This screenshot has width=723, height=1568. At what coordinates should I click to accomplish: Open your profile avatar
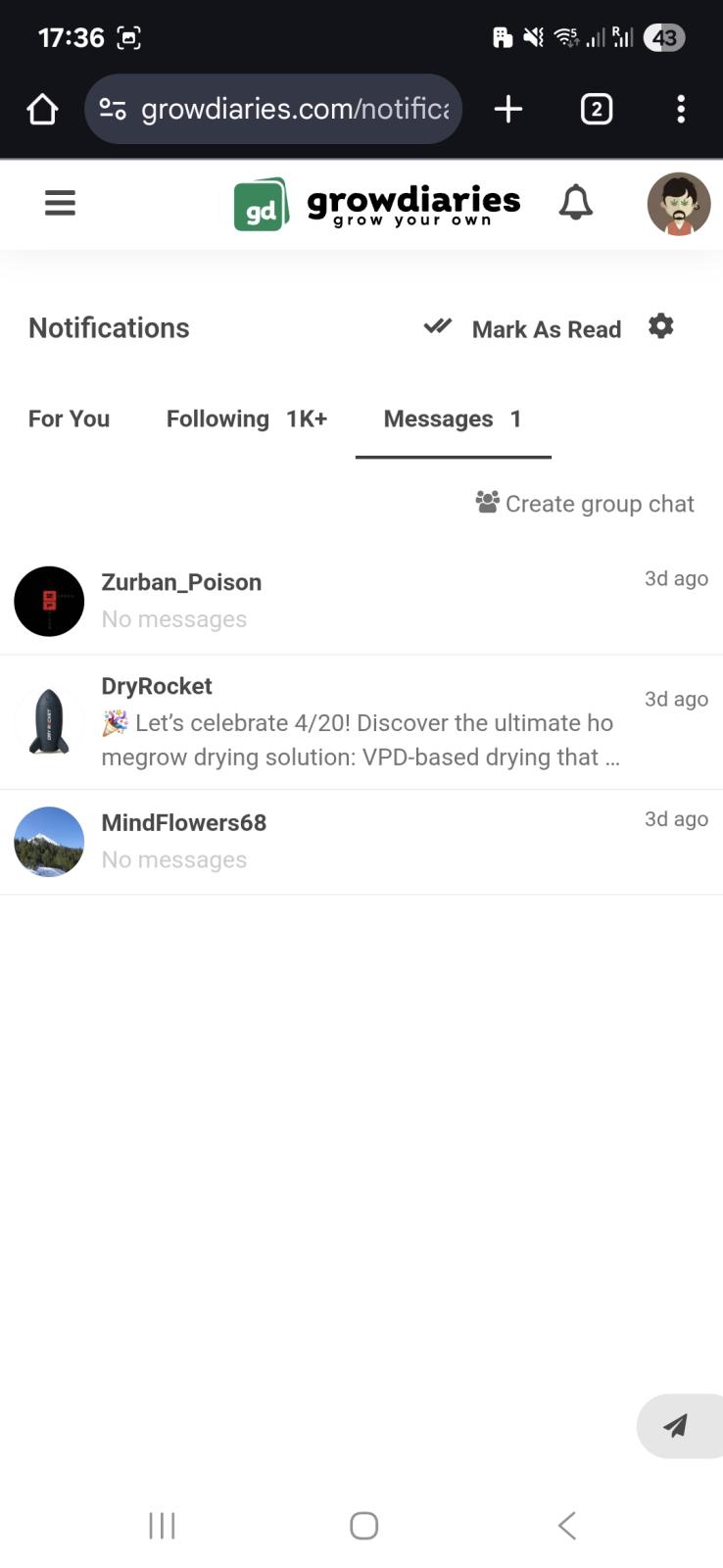(678, 204)
